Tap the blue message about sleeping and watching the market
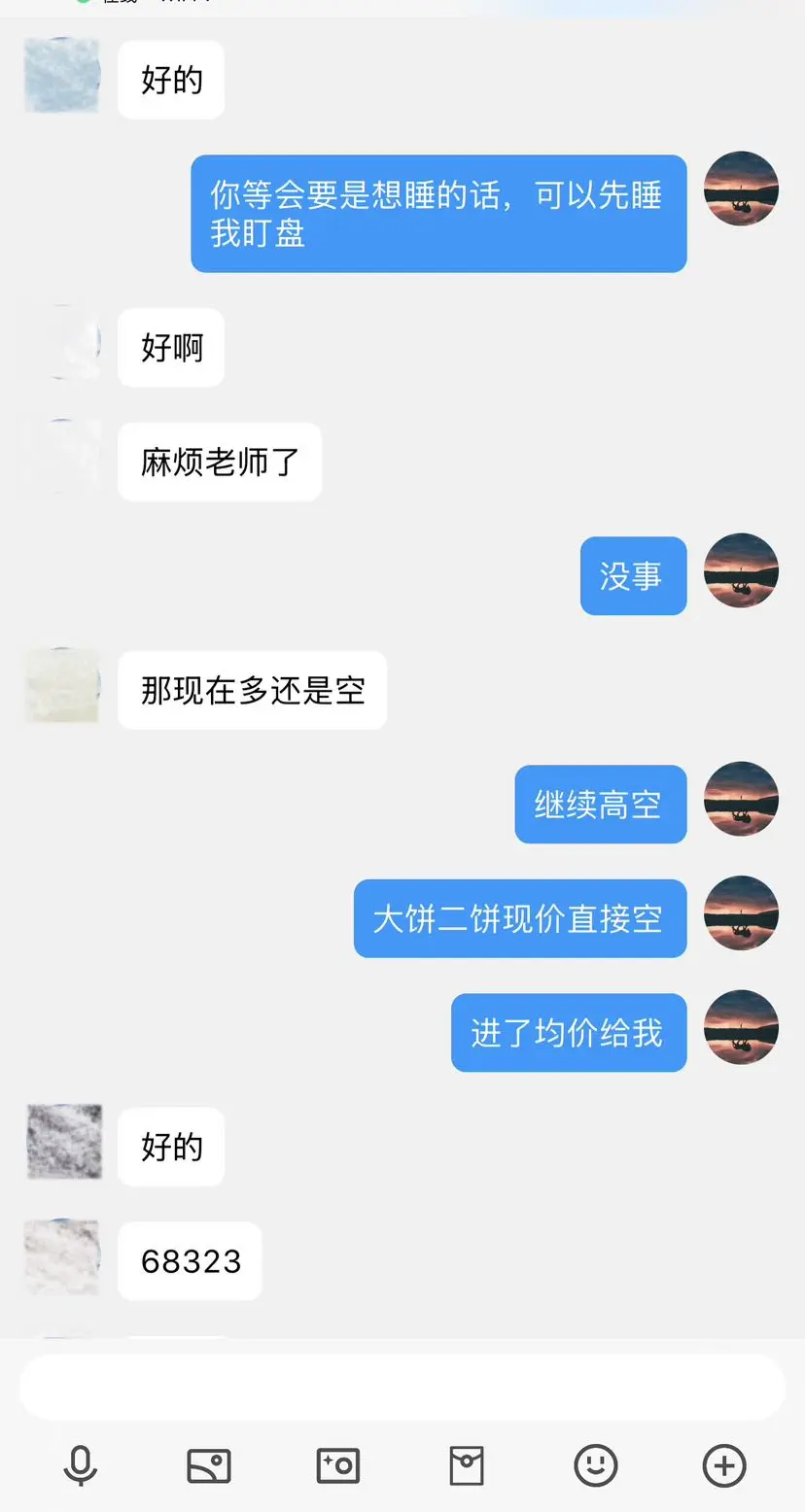Screen dimensions: 805x1512 coord(437,214)
